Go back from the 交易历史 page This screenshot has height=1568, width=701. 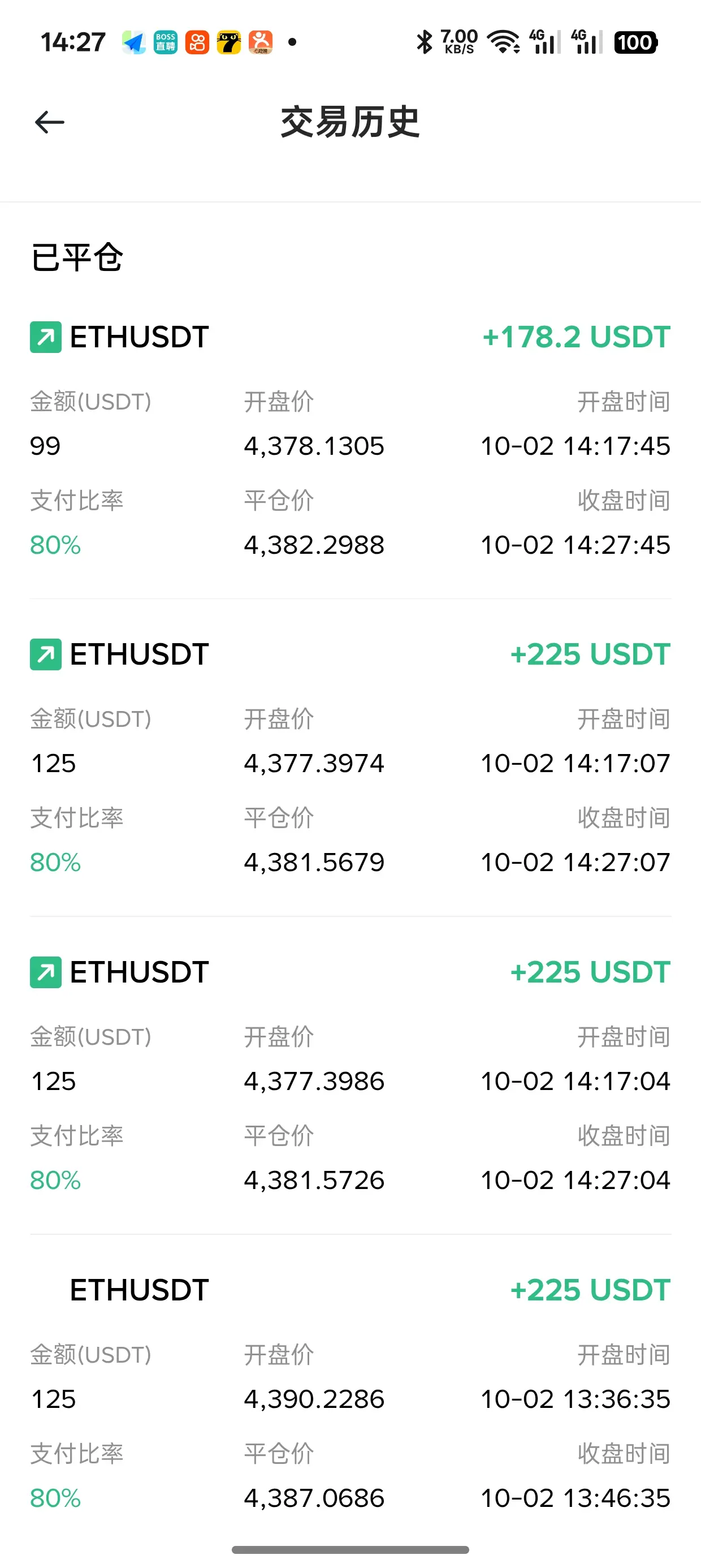pyautogui.click(x=49, y=122)
